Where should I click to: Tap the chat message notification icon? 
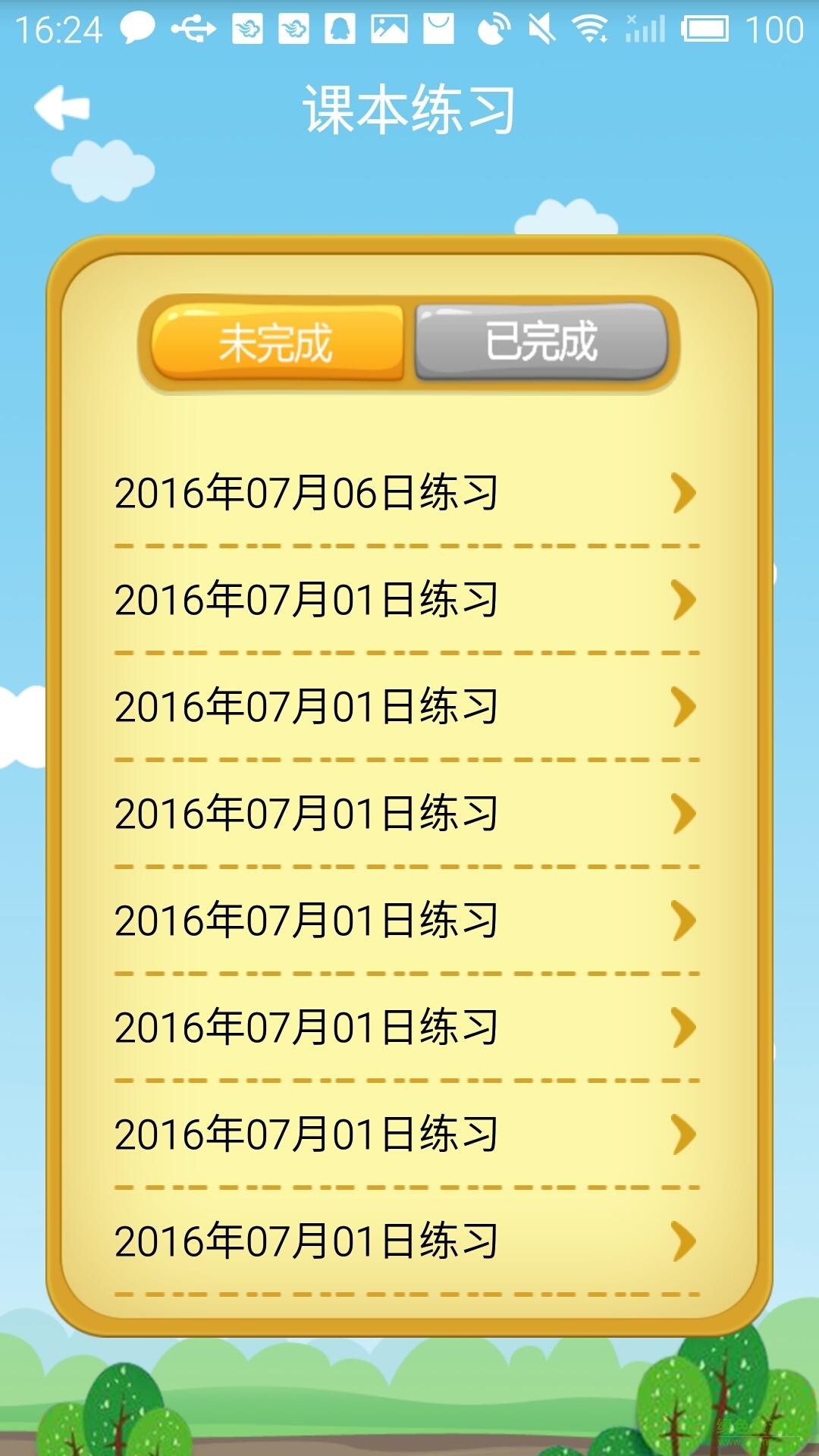coord(135,30)
